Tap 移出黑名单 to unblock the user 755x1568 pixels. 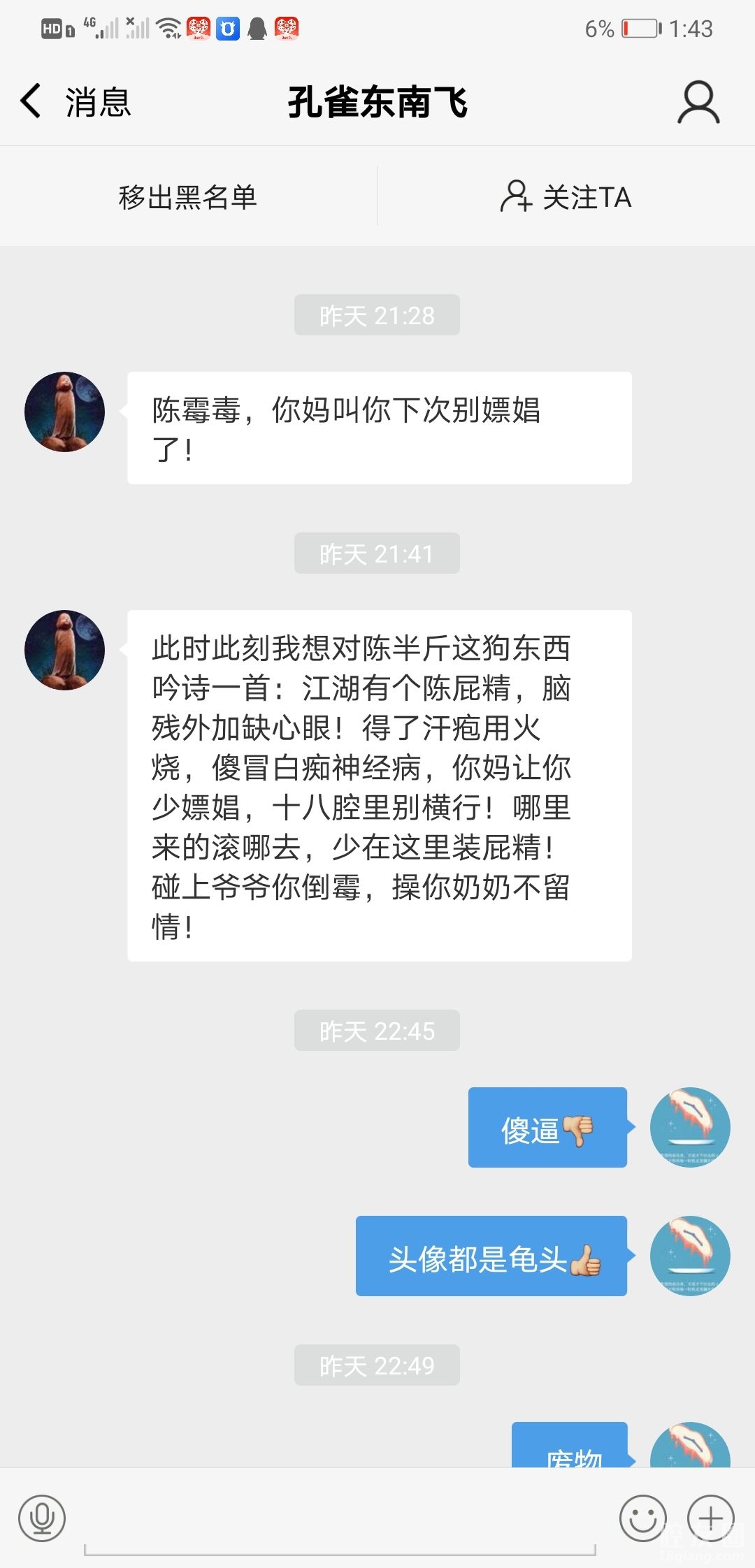(188, 197)
